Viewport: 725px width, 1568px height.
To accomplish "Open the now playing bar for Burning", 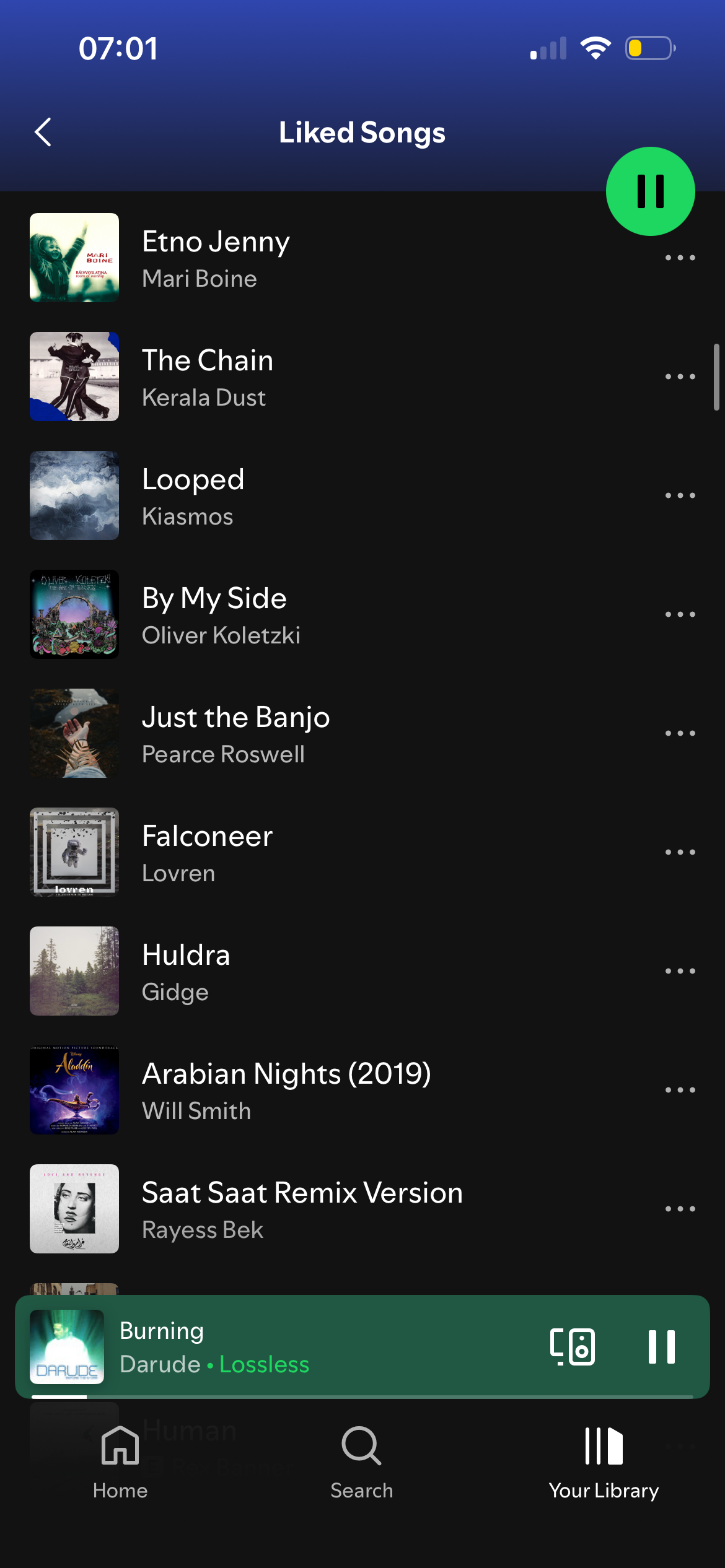I will tap(279, 1347).
